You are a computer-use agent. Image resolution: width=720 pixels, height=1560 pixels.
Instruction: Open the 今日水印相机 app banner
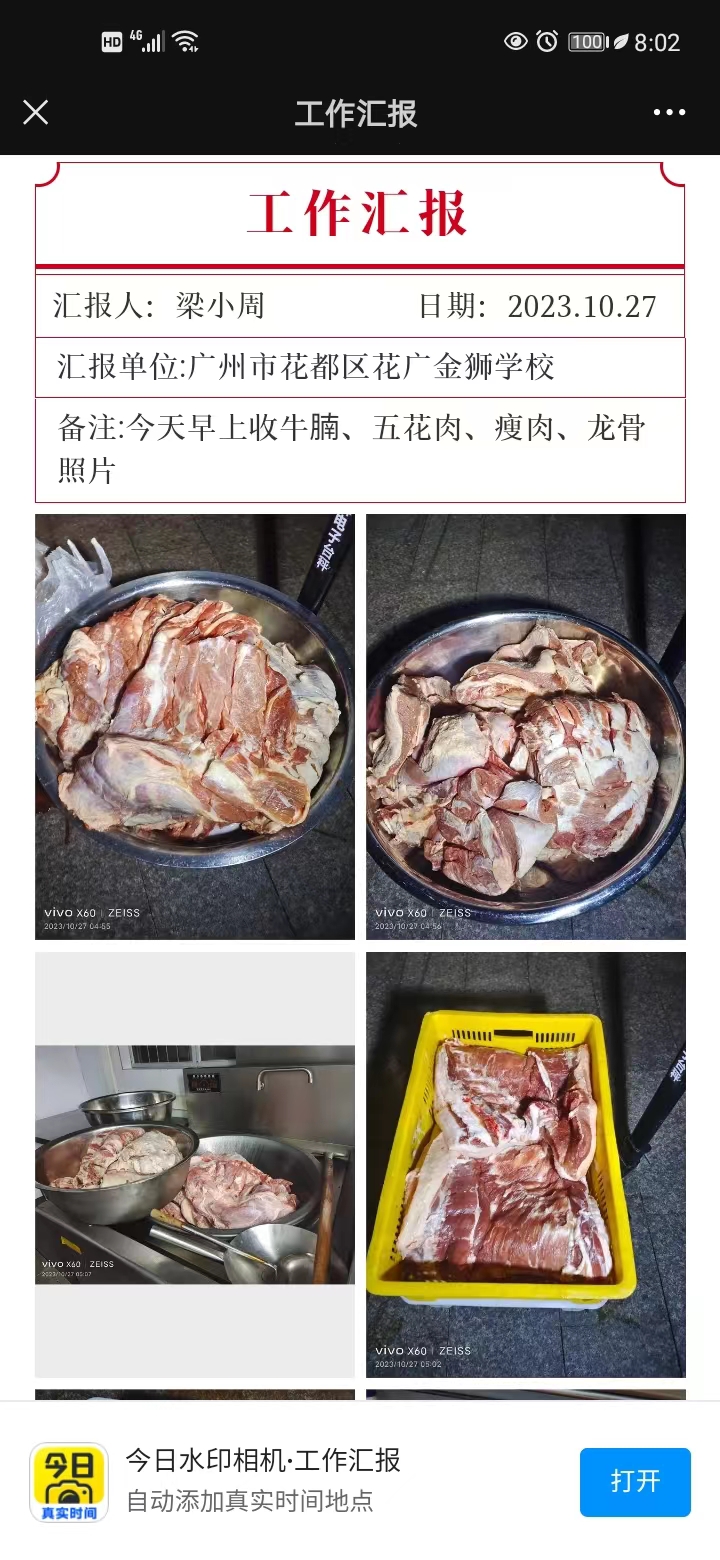click(262, 1480)
